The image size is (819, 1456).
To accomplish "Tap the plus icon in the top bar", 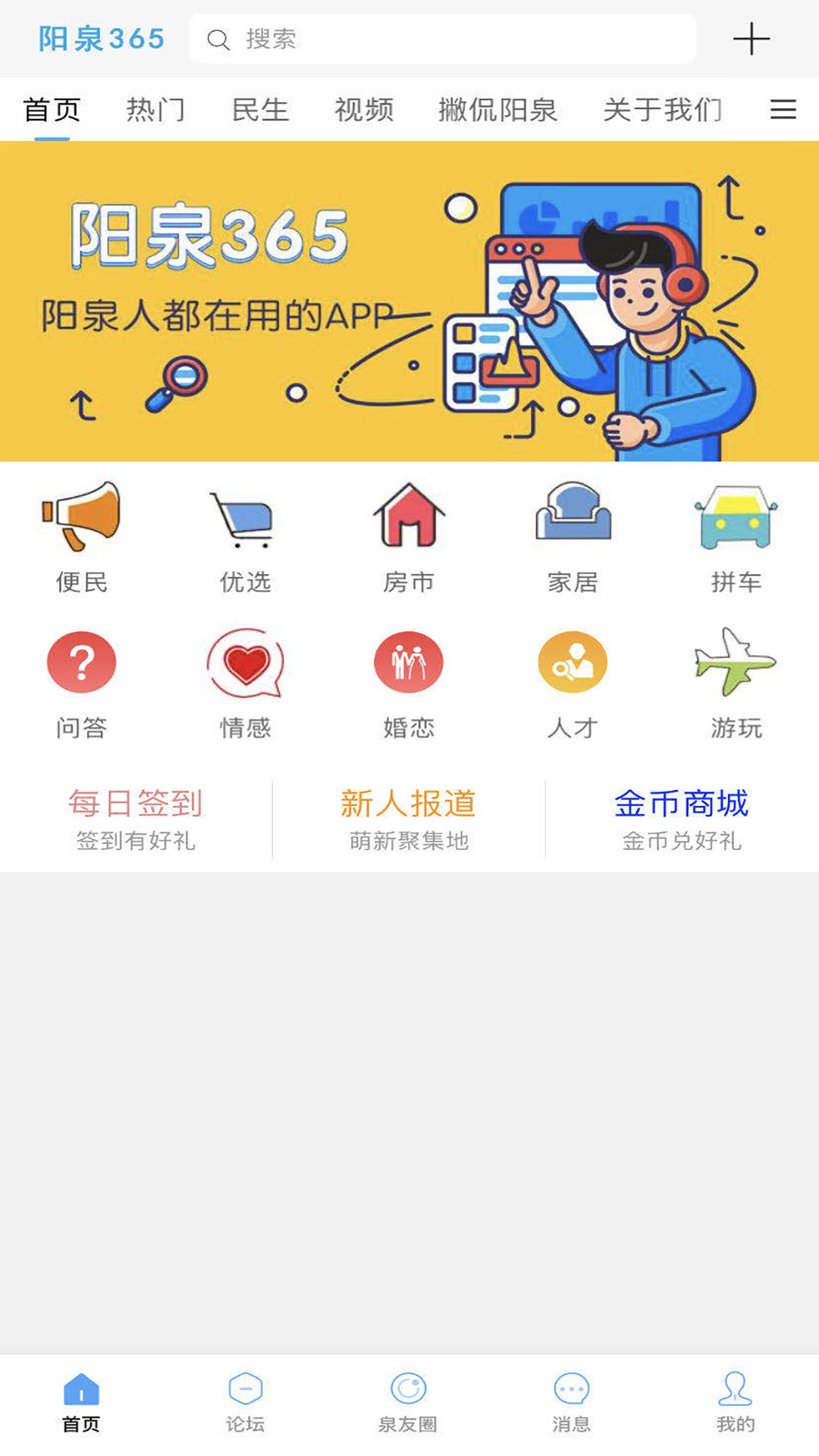I will [x=751, y=39].
